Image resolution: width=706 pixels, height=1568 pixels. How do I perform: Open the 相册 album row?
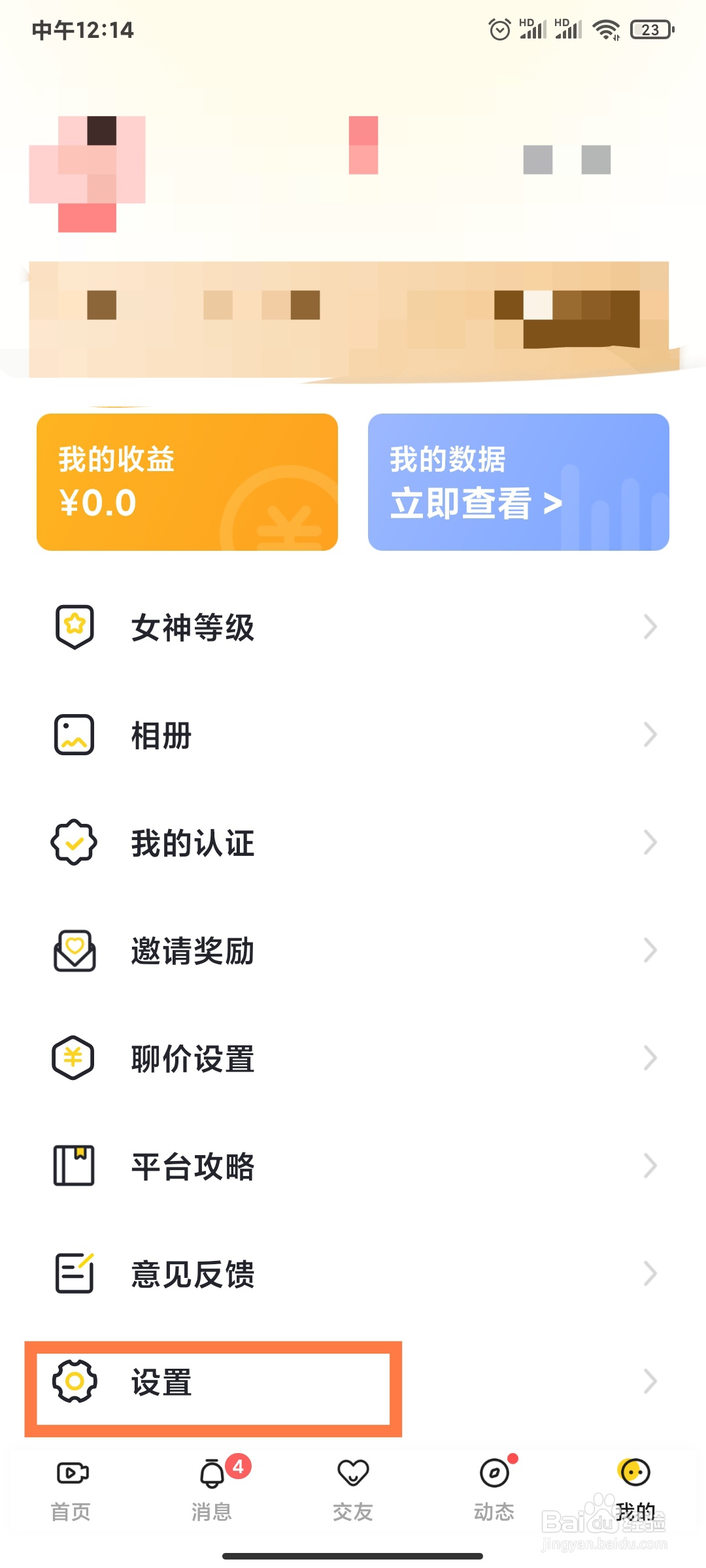[x=353, y=735]
